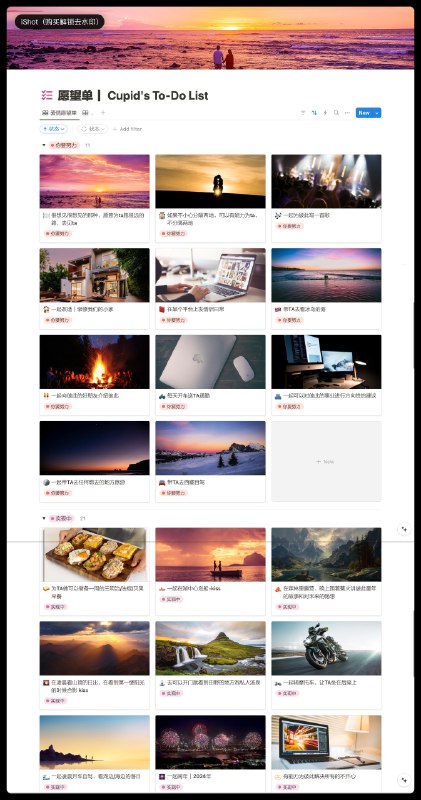Open the modern house photo card
Viewport: 421px width, 800px height.
coord(94,288)
